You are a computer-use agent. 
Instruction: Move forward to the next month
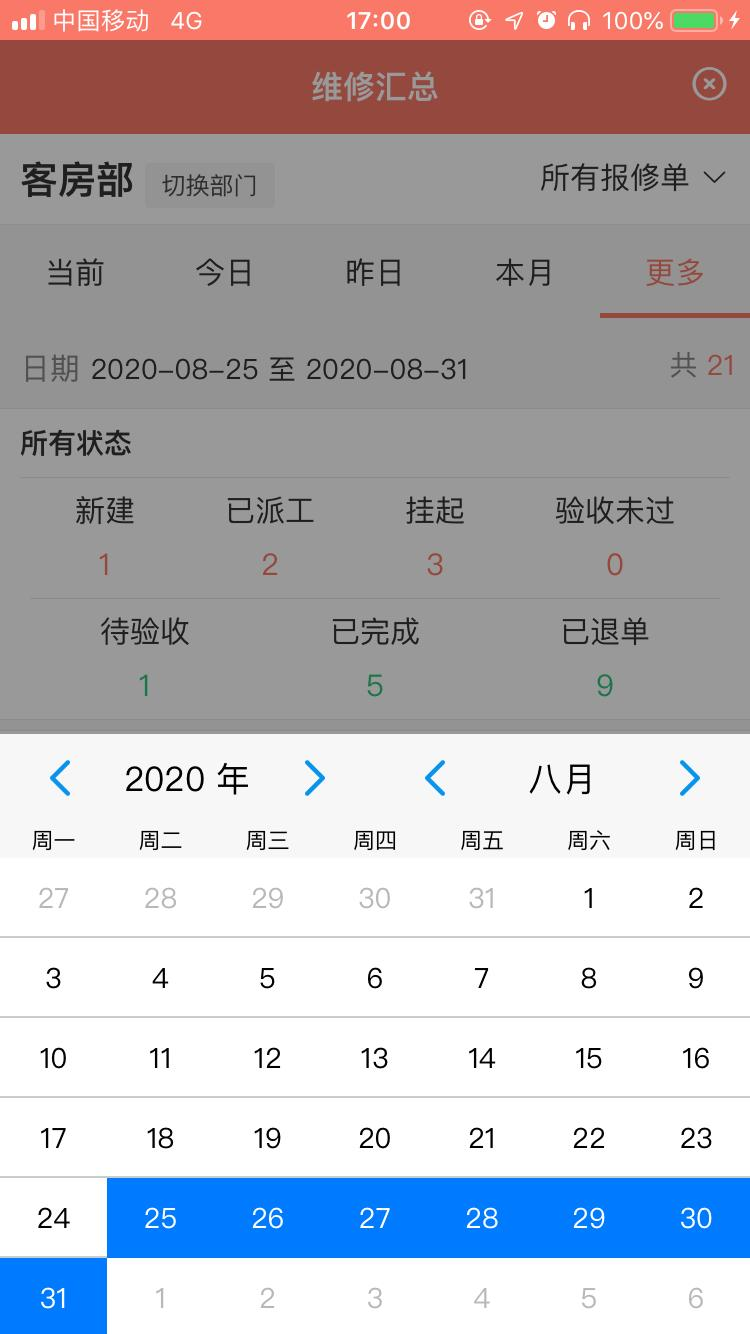(689, 778)
